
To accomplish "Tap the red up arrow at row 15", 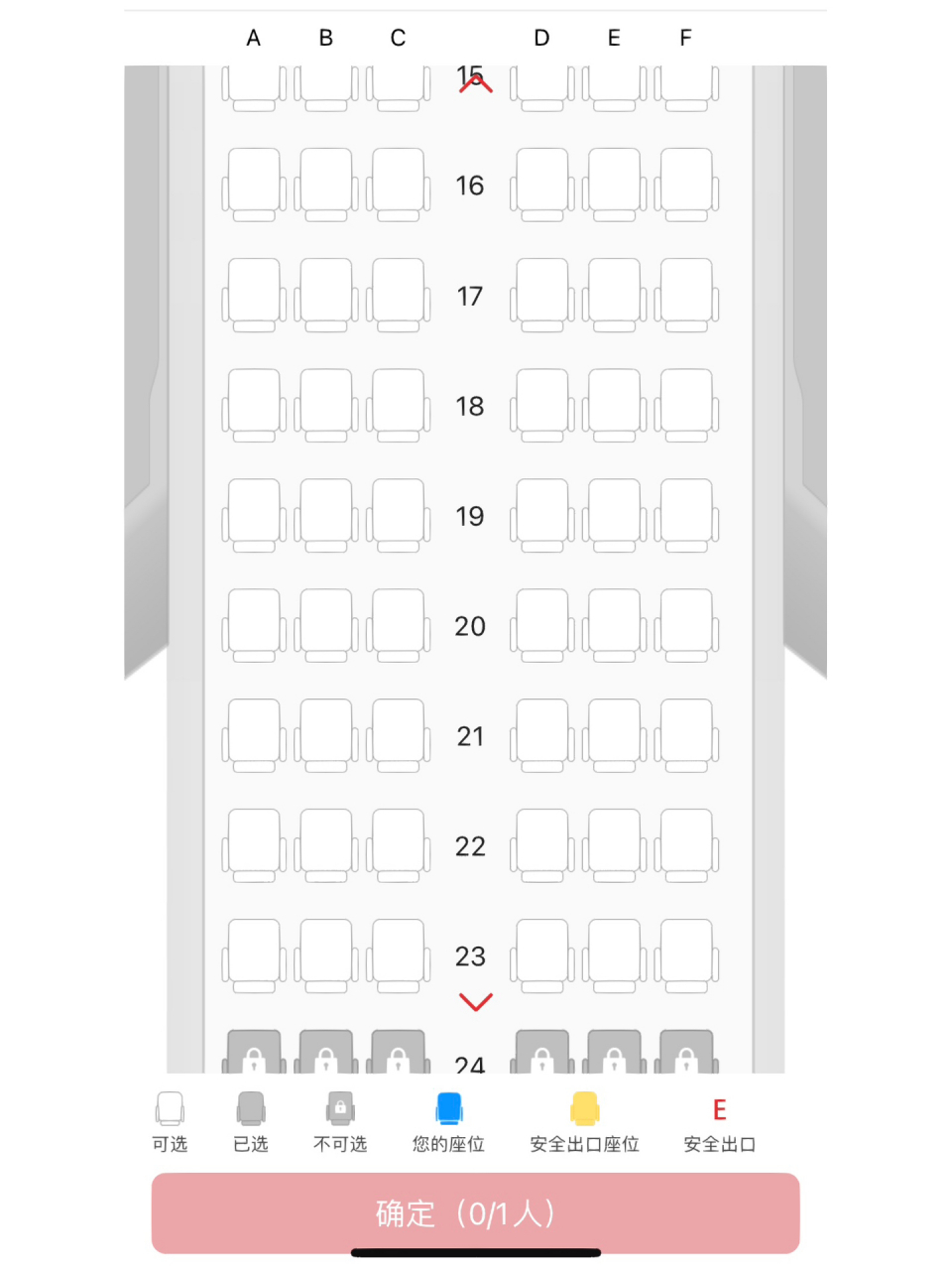I will click(476, 84).
